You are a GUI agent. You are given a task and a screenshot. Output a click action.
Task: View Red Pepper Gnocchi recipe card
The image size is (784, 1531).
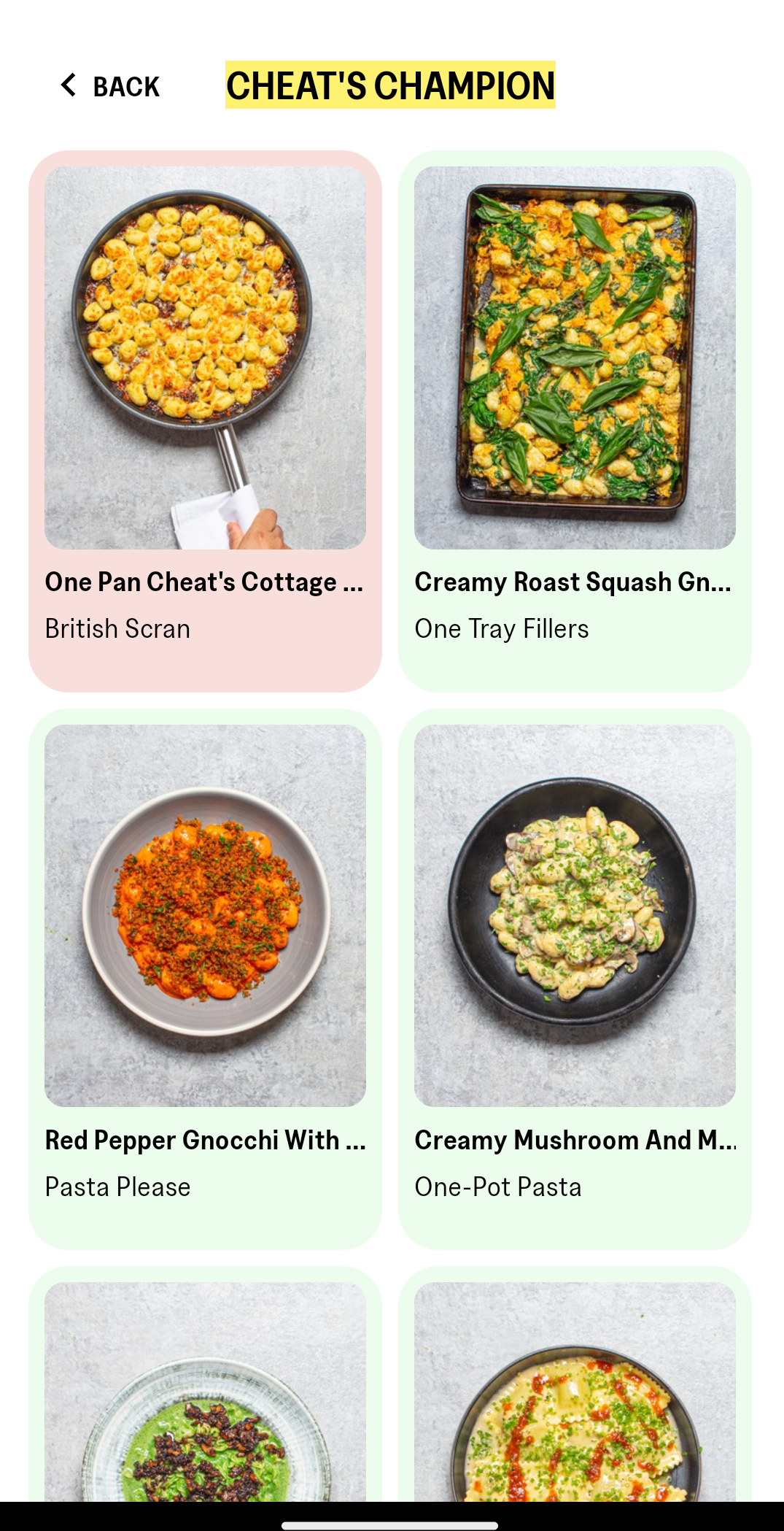(x=205, y=978)
